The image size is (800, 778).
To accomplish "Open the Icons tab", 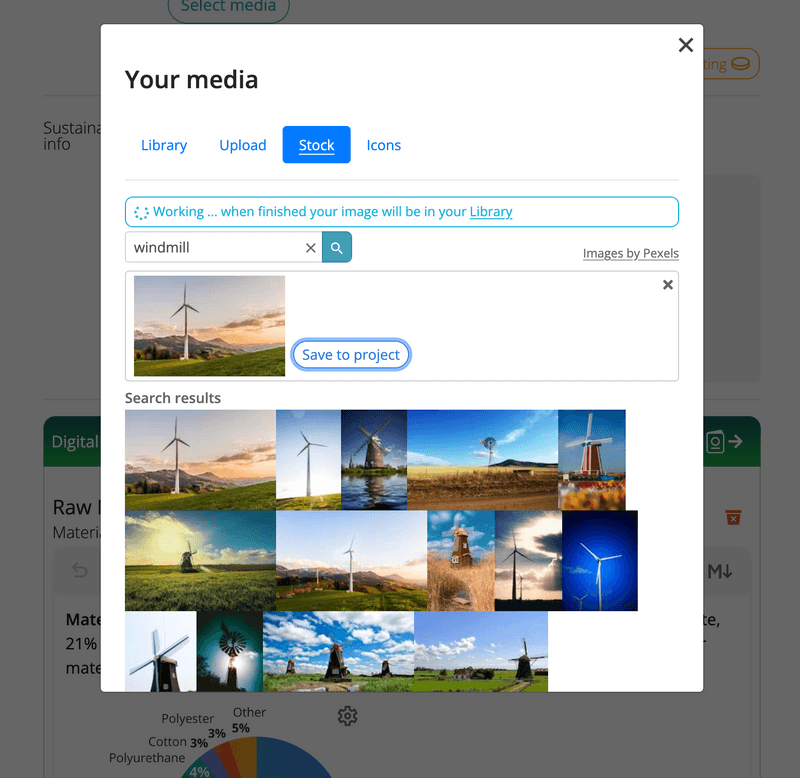I will click(383, 145).
